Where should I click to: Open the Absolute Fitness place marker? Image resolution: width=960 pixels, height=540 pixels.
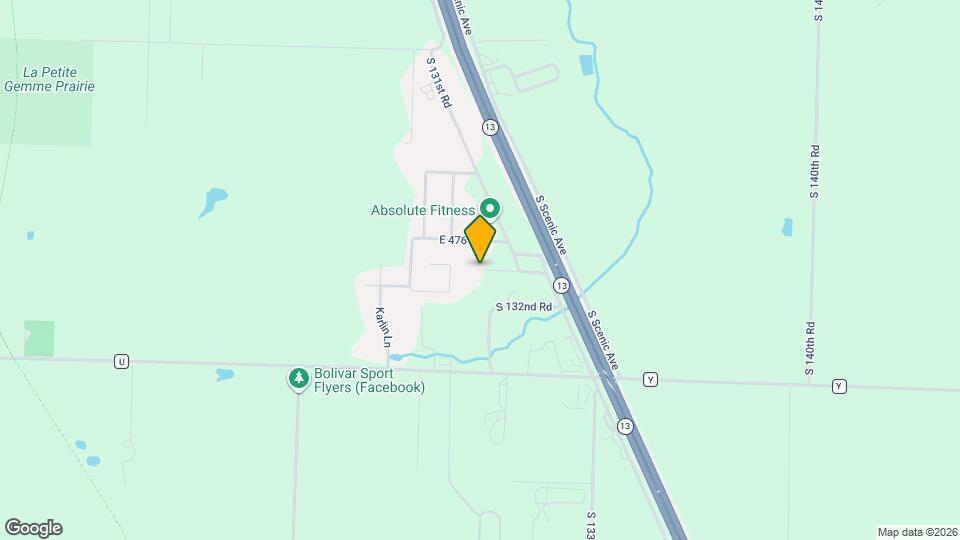[490, 209]
